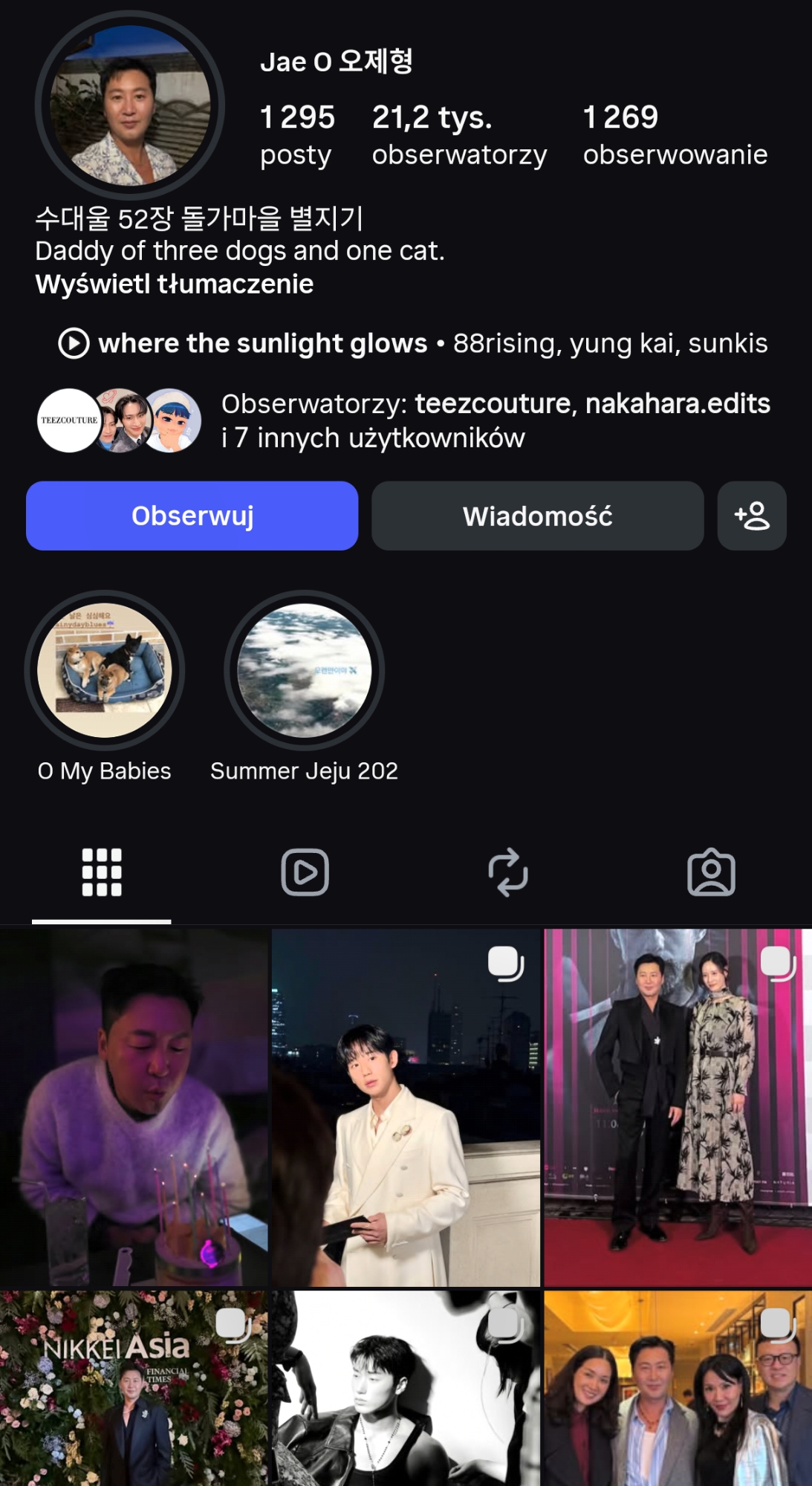Viewport: 812px width, 1486px height.
Task: Open the obserwowanie following list
Action: [x=674, y=135]
